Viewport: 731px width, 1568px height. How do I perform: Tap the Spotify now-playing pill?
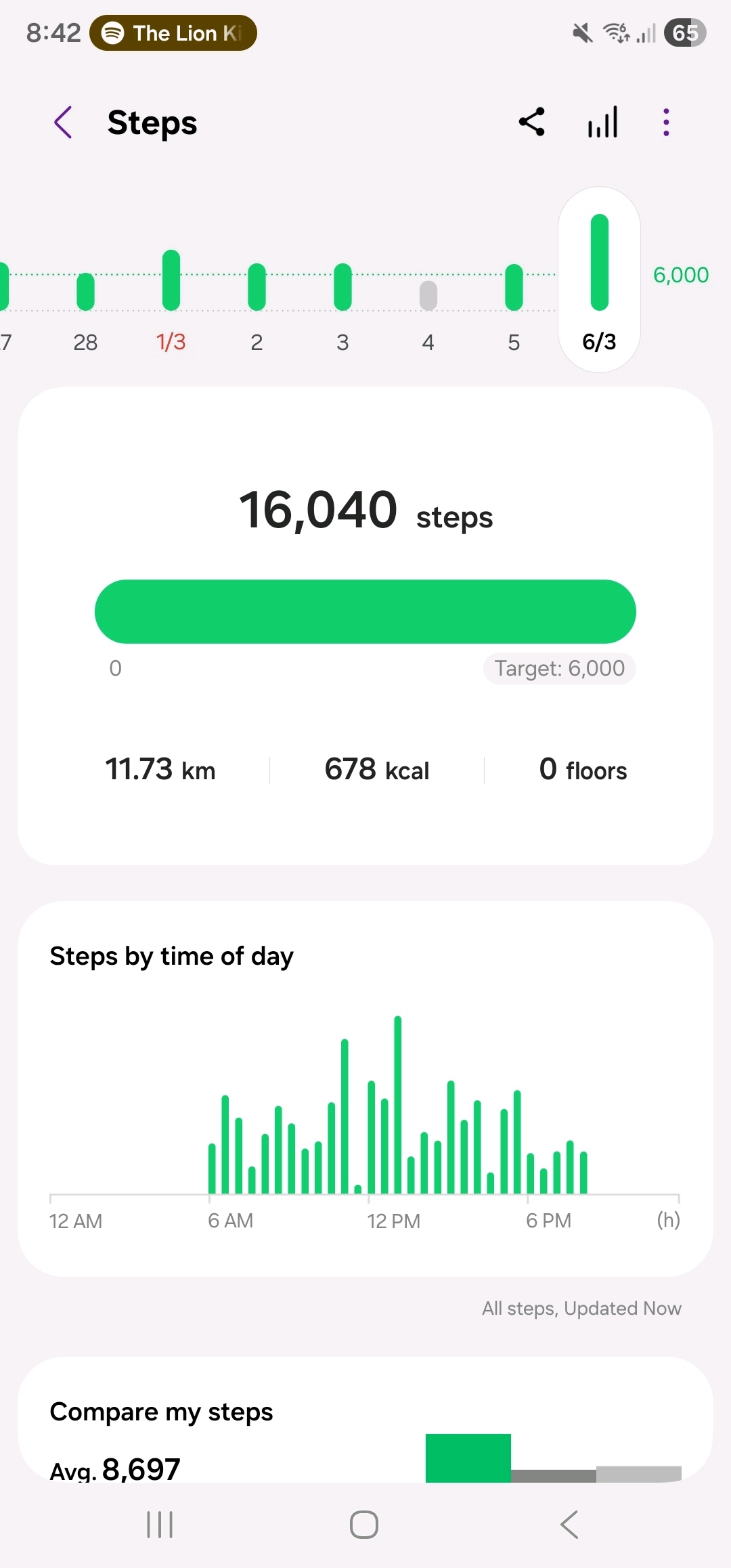pyautogui.click(x=173, y=32)
